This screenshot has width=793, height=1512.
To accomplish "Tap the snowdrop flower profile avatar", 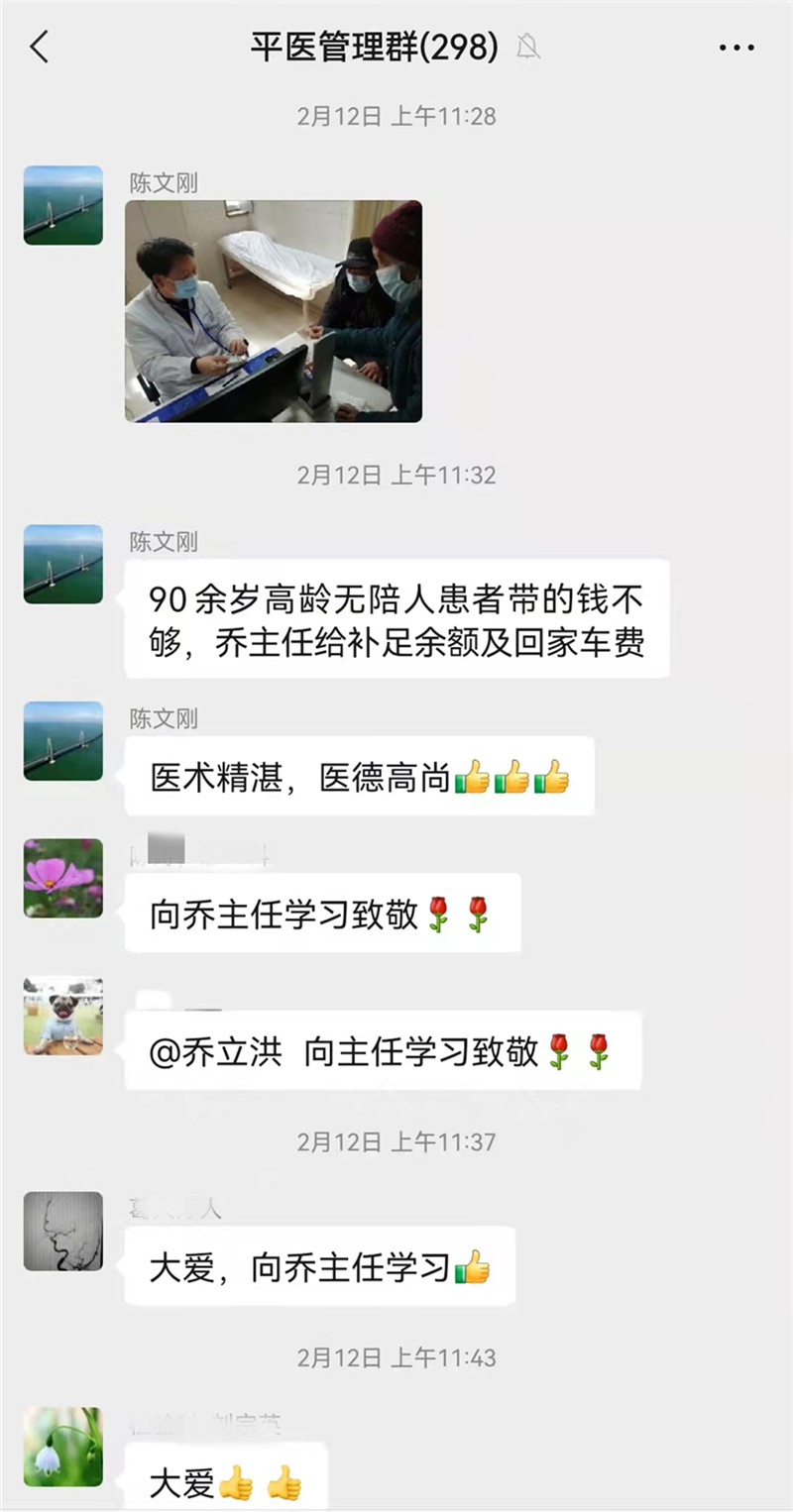I will [x=63, y=1447].
